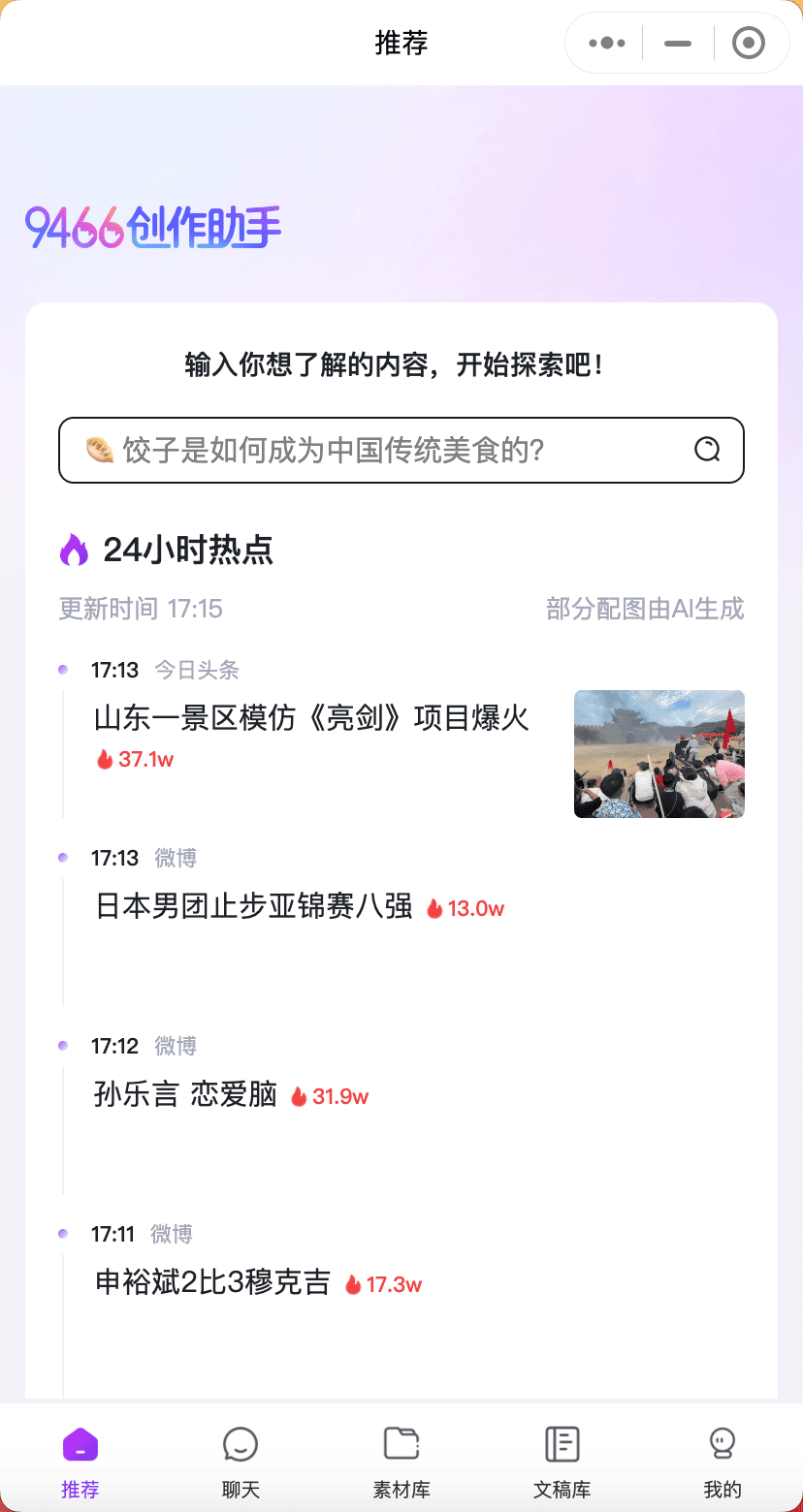Go to the 素材库 tab
The width and height of the screenshot is (803, 1512).
point(401,1462)
